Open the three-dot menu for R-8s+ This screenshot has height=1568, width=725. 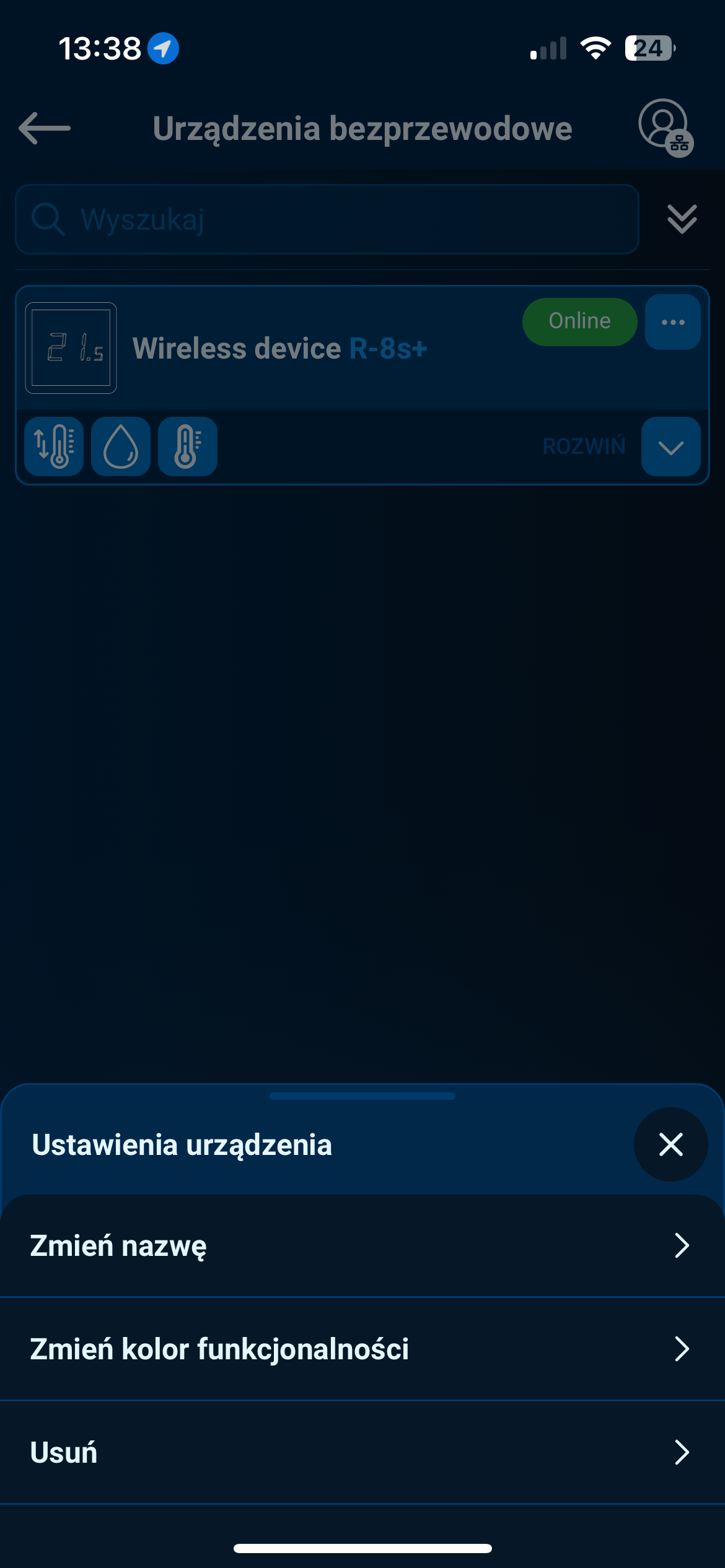tap(672, 322)
